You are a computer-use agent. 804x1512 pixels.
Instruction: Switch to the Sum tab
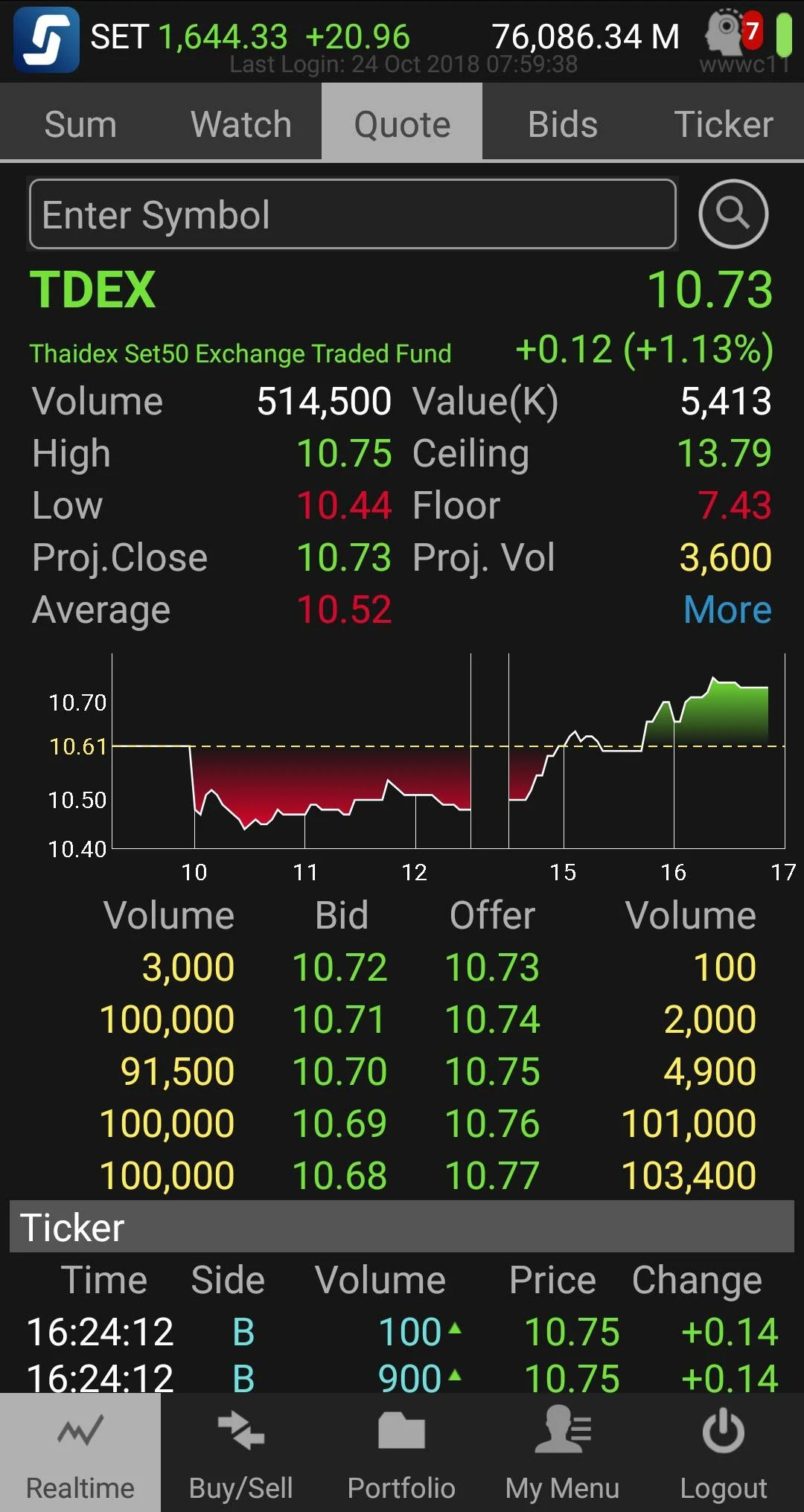click(80, 124)
